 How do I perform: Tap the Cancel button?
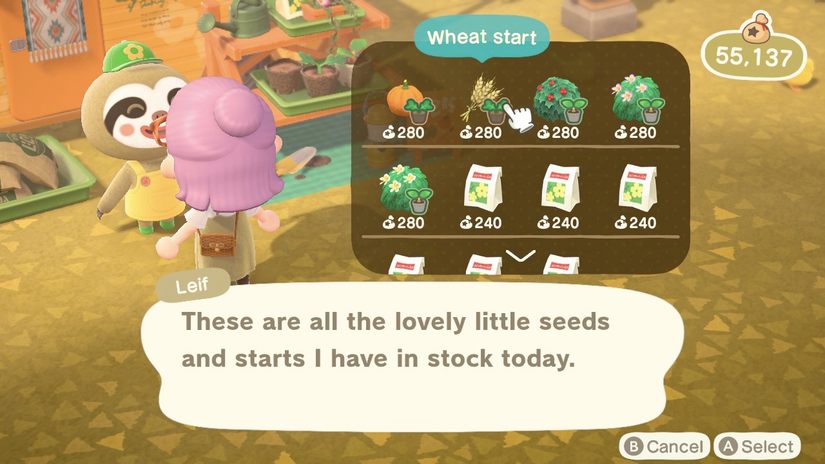[663, 446]
